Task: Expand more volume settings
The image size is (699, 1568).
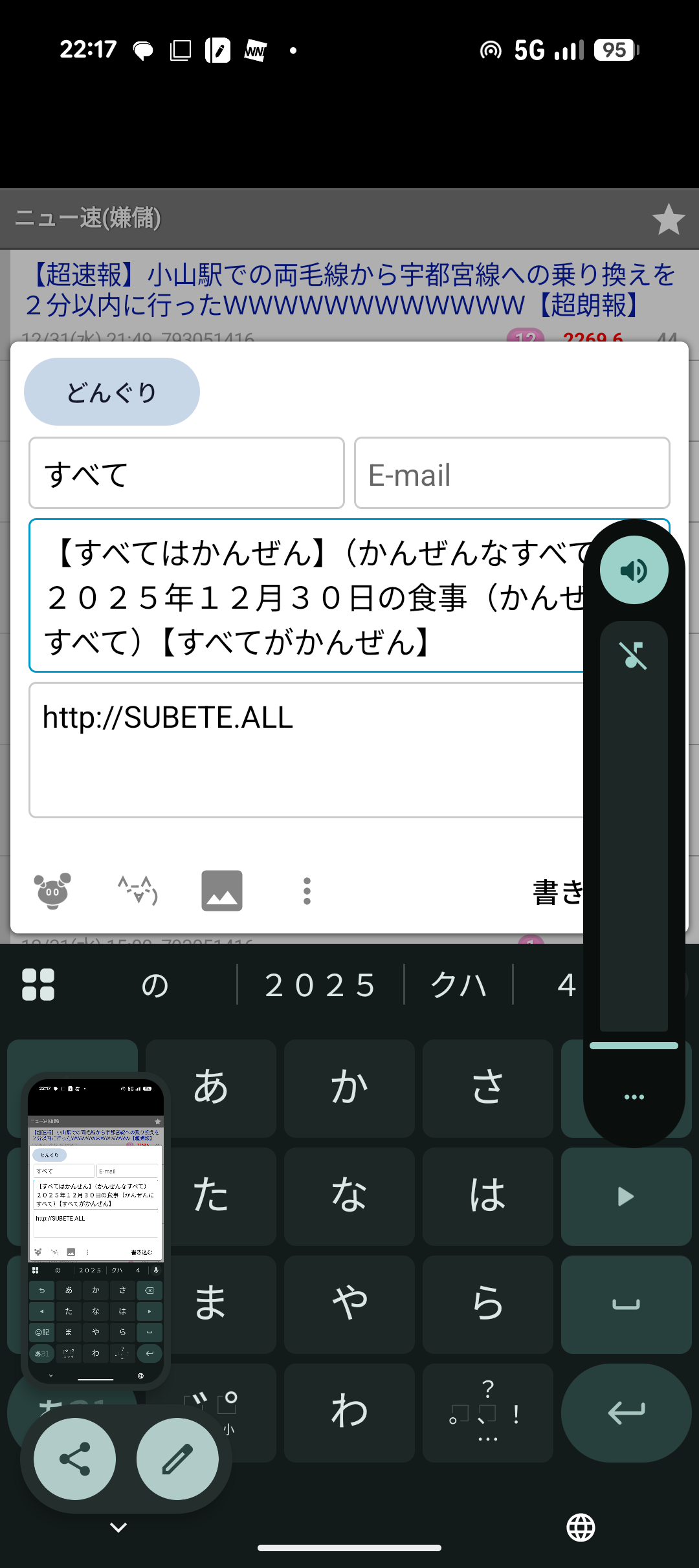Action: click(634, 1097)
